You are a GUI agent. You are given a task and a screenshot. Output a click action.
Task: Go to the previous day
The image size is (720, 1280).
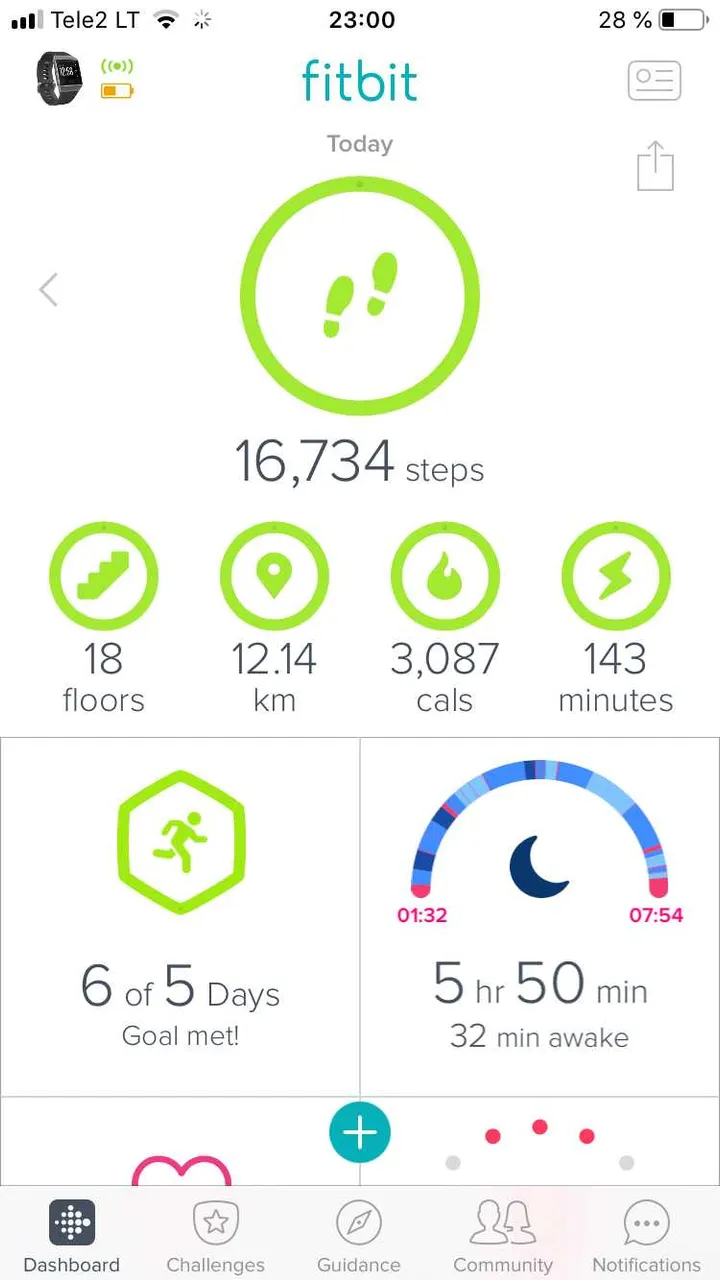point(48,290)
